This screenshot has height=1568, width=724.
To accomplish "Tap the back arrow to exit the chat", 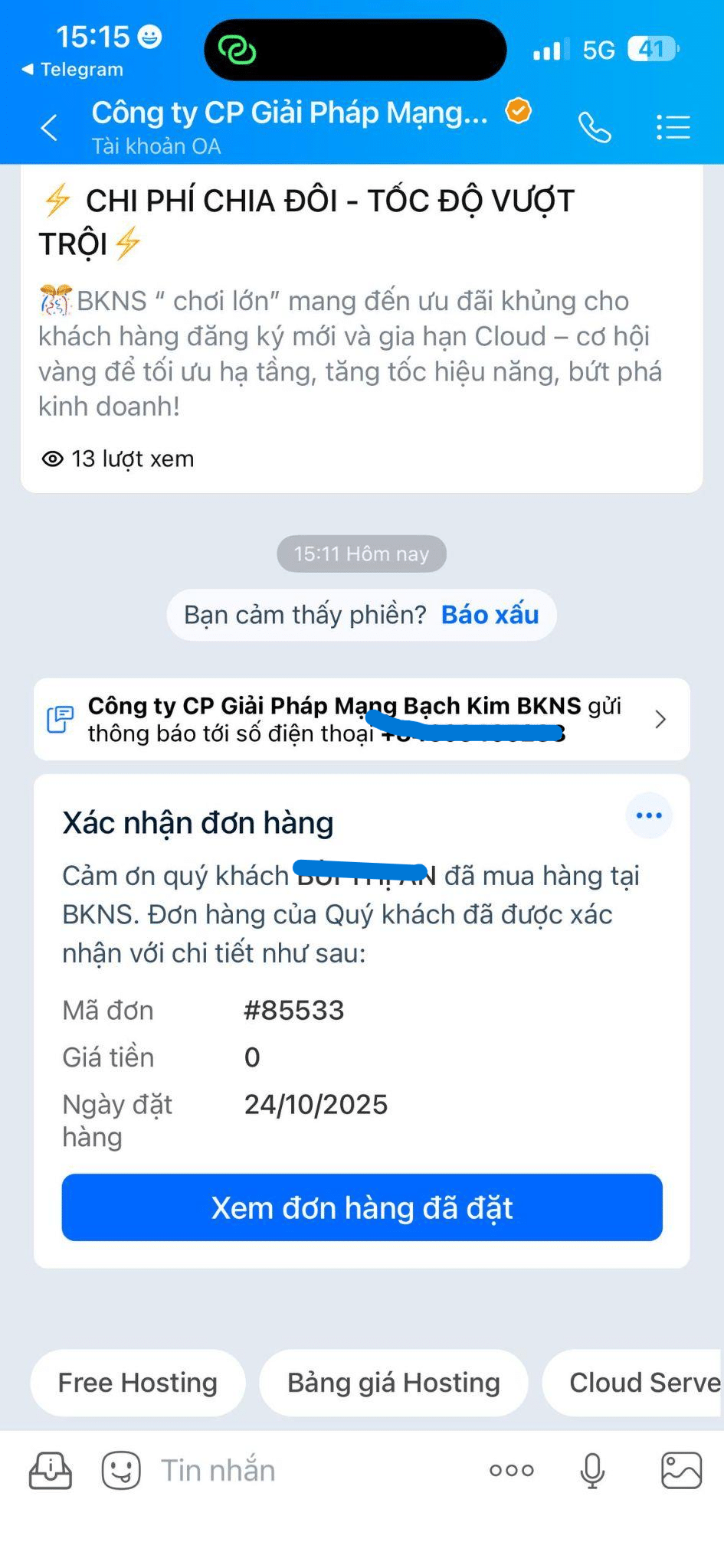I will point(48,127).
